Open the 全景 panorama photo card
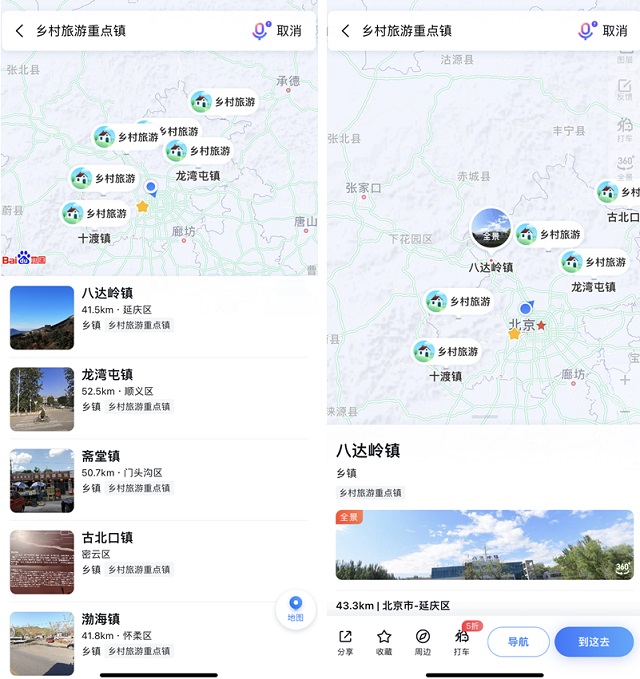640x679 pixels. pos(484,545)
